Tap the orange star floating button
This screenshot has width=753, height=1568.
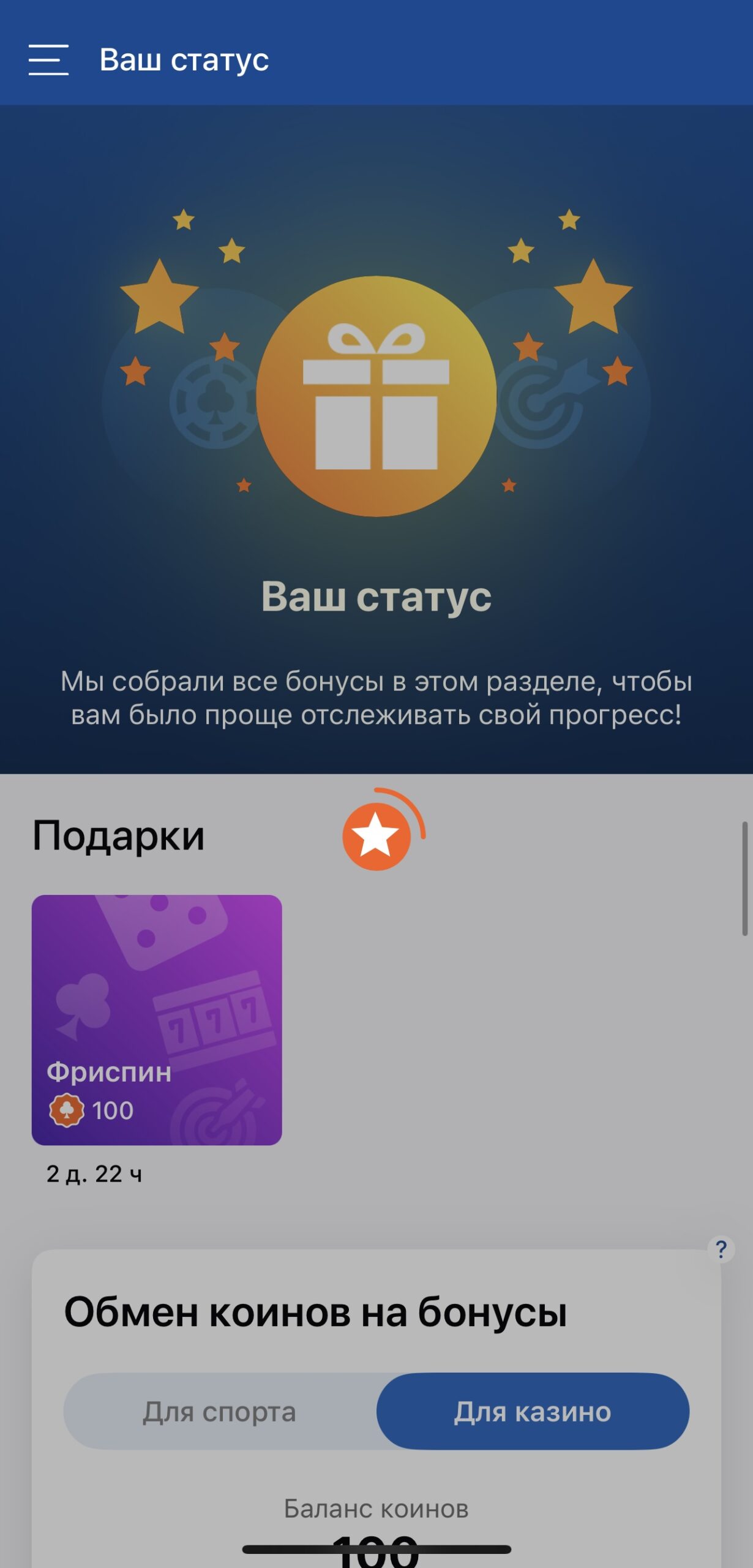click(376, 836)
